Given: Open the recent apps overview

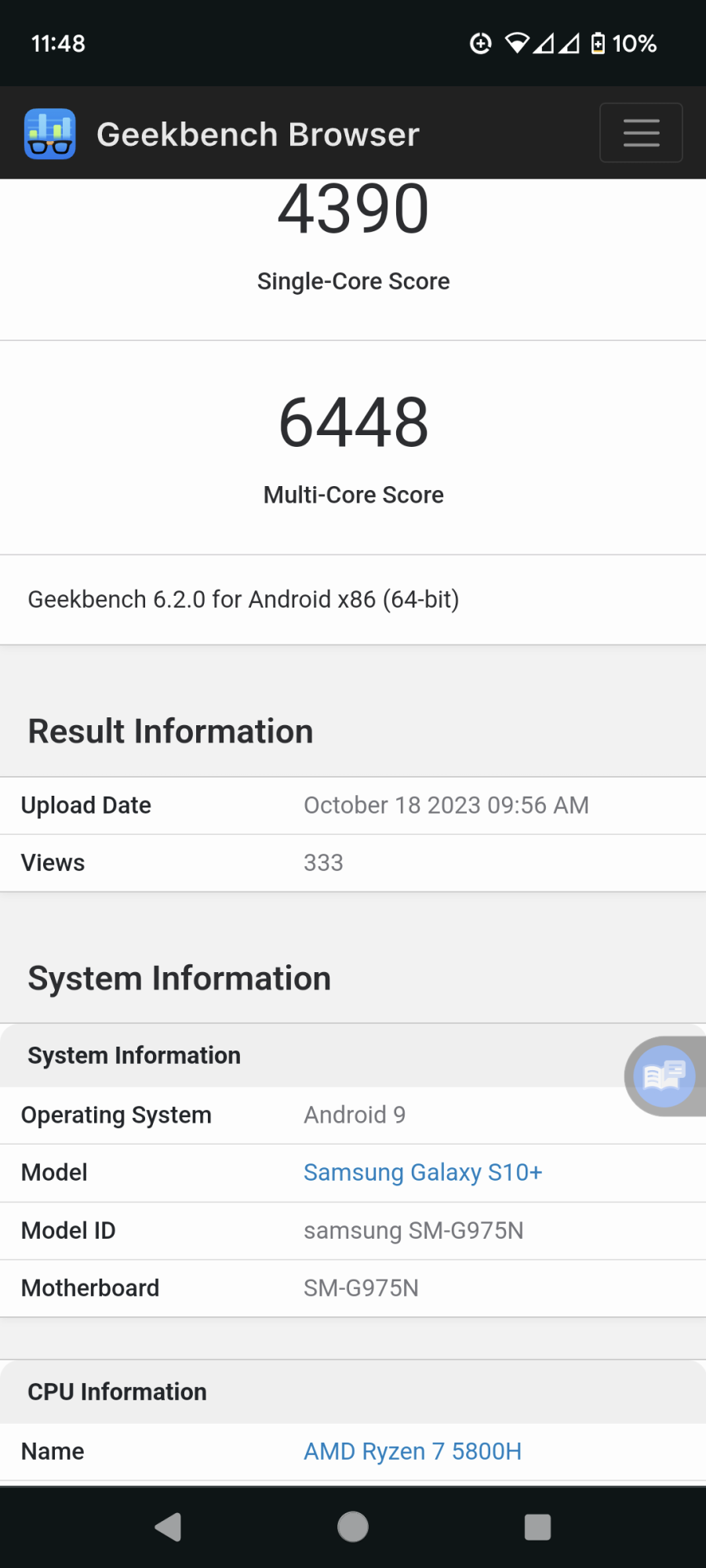Looking at the screenshot, I should 537,1526.
